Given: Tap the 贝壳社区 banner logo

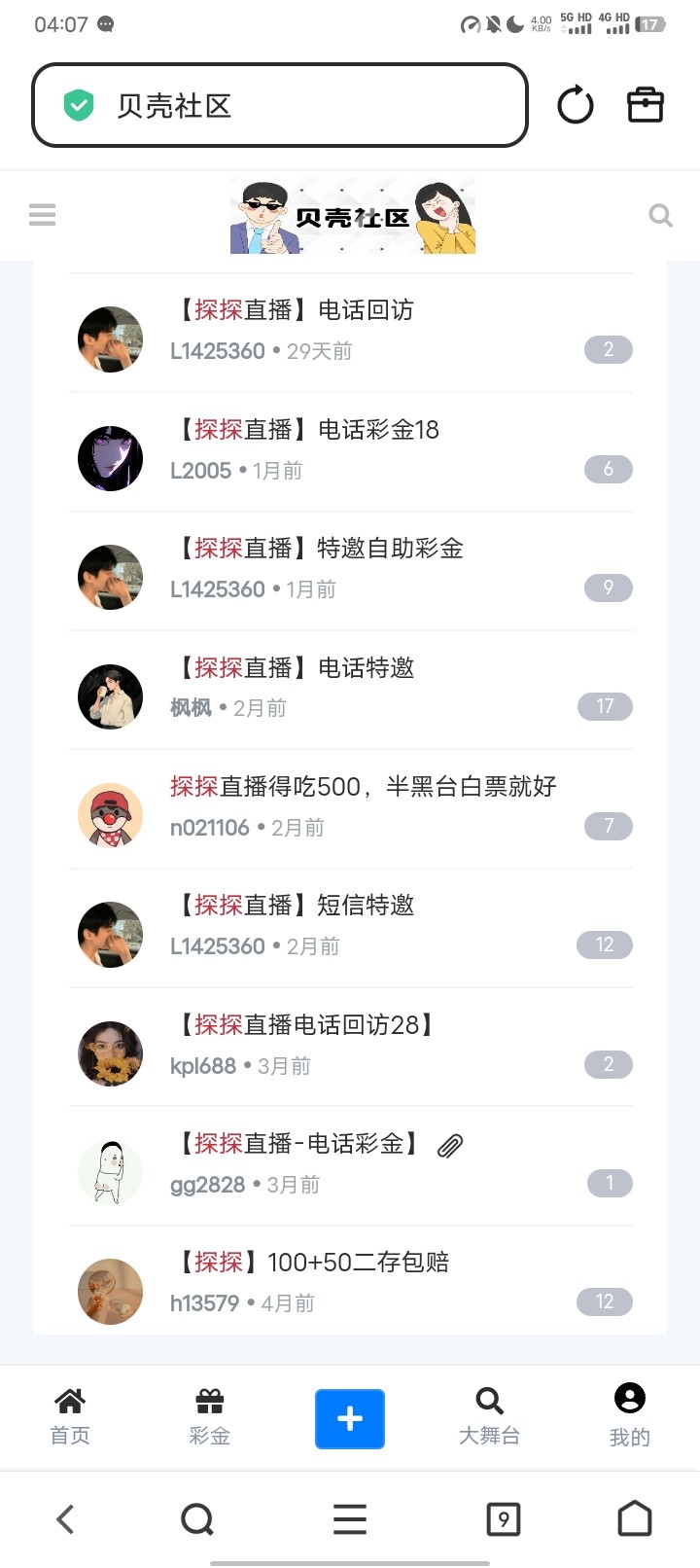Looking at the screenshot, I should pos(352,215).
